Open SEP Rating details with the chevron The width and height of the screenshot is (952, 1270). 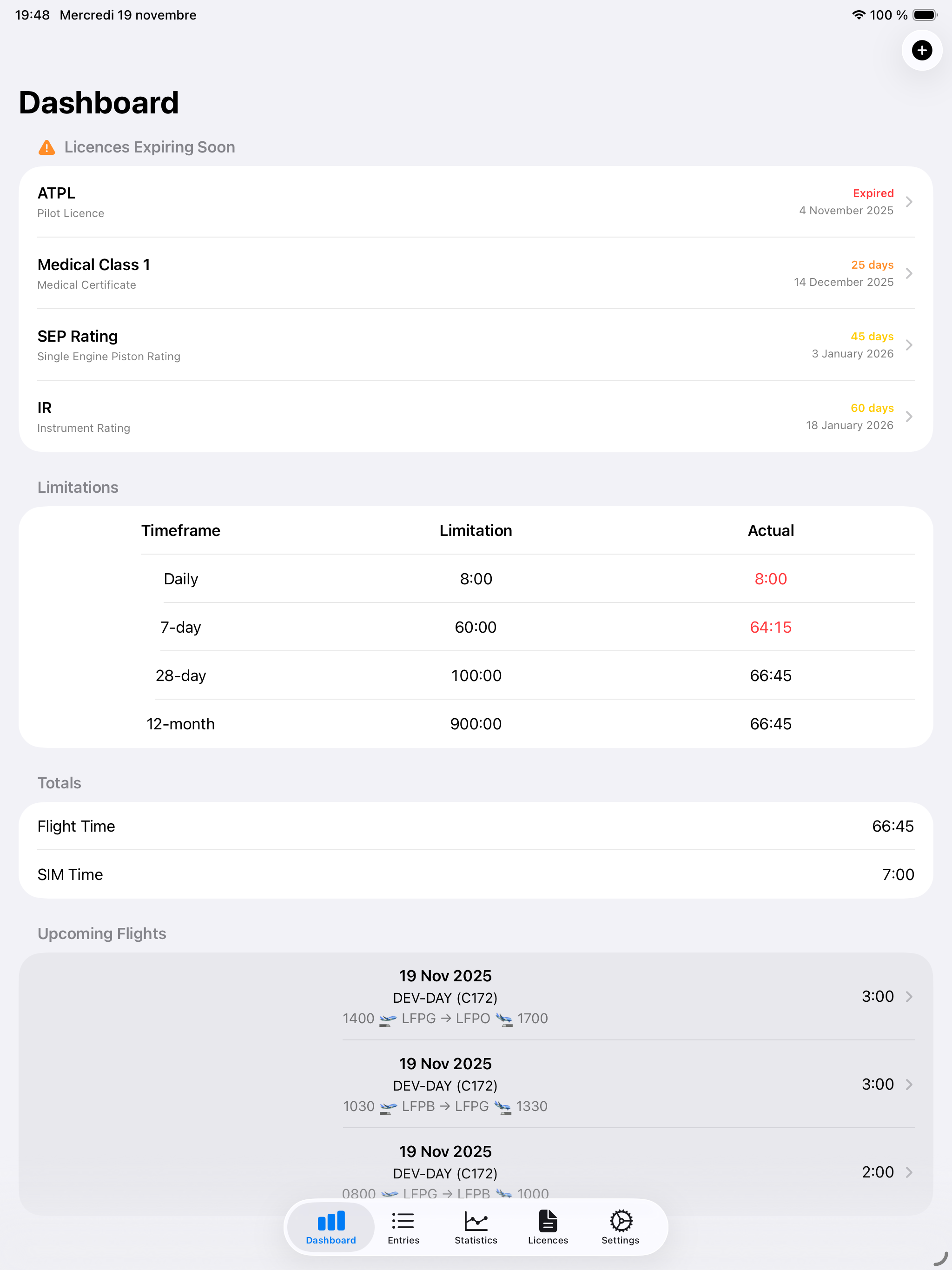(x=910, y=345)
